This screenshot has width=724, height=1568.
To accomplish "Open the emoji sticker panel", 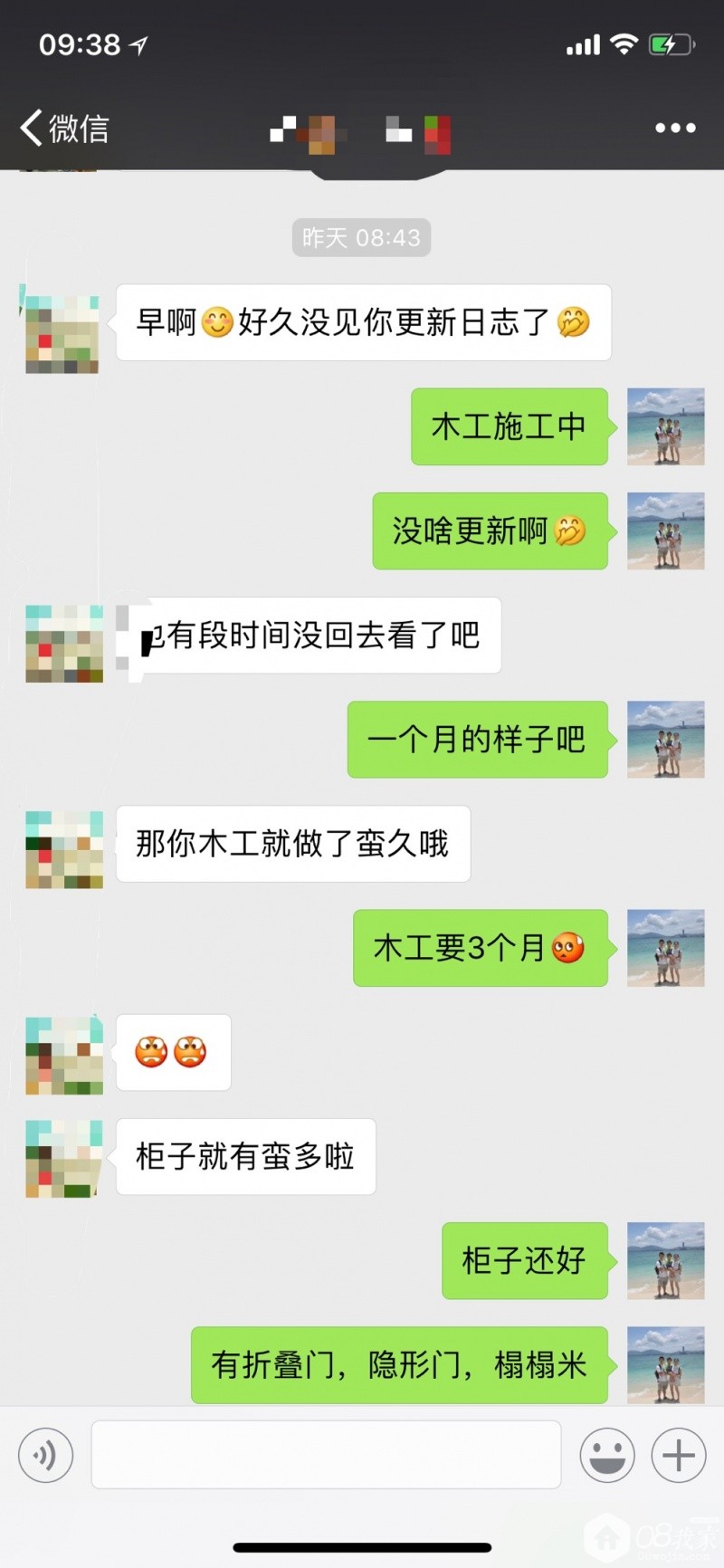I will (x=606, y=1455).
